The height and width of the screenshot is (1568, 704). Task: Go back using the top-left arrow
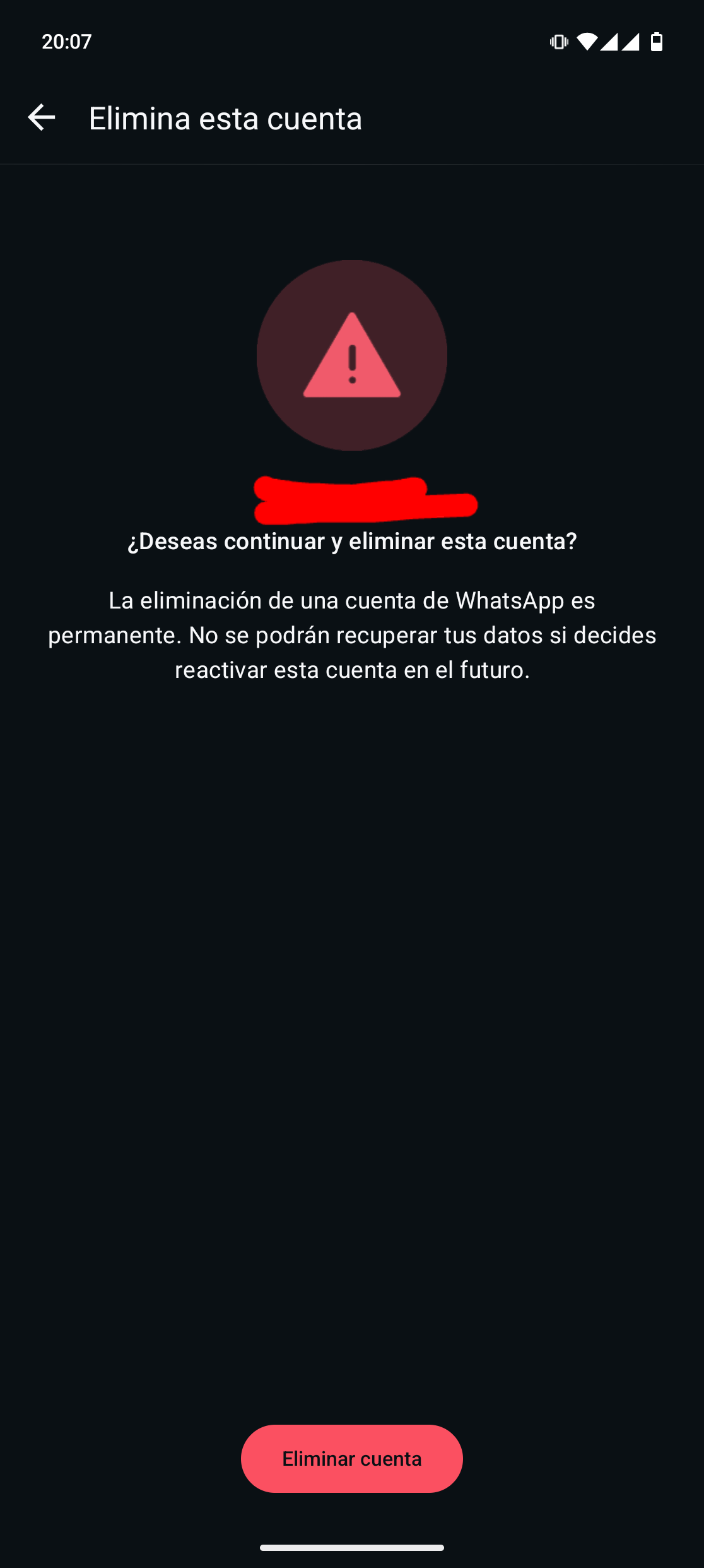click(42, 118)
